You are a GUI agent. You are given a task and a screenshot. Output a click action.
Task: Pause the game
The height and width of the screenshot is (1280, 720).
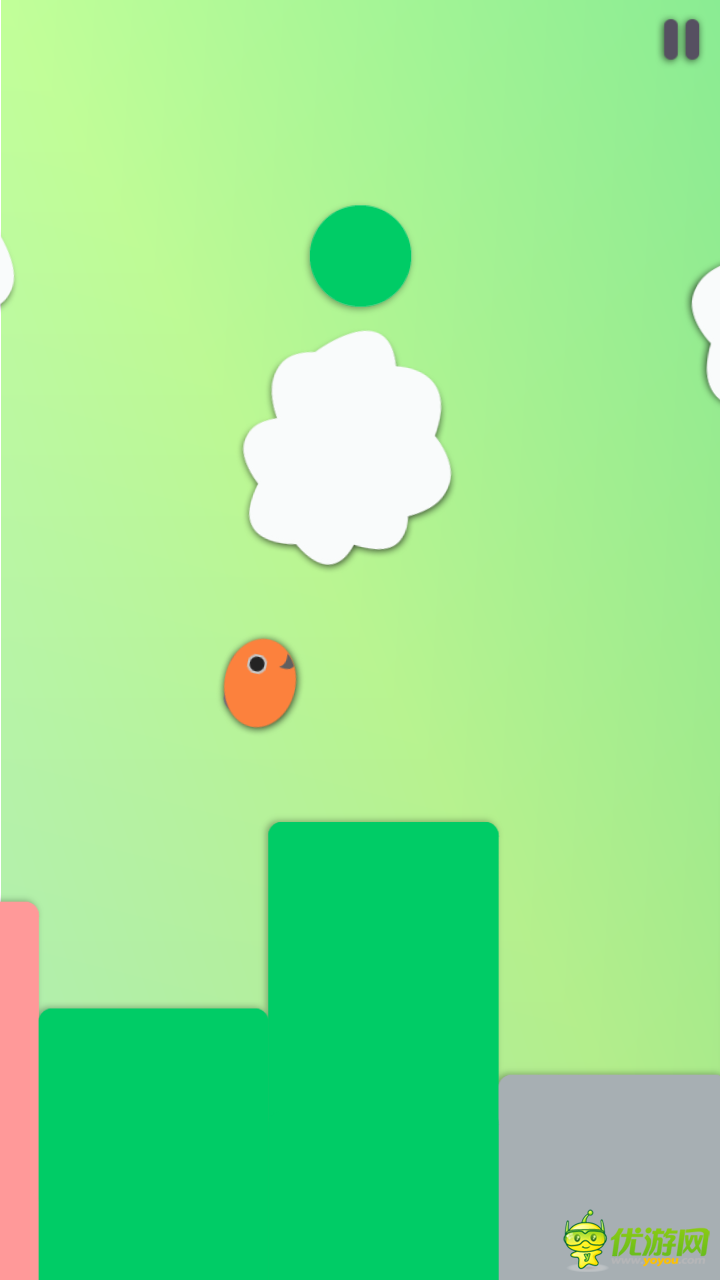pos(681,40)
